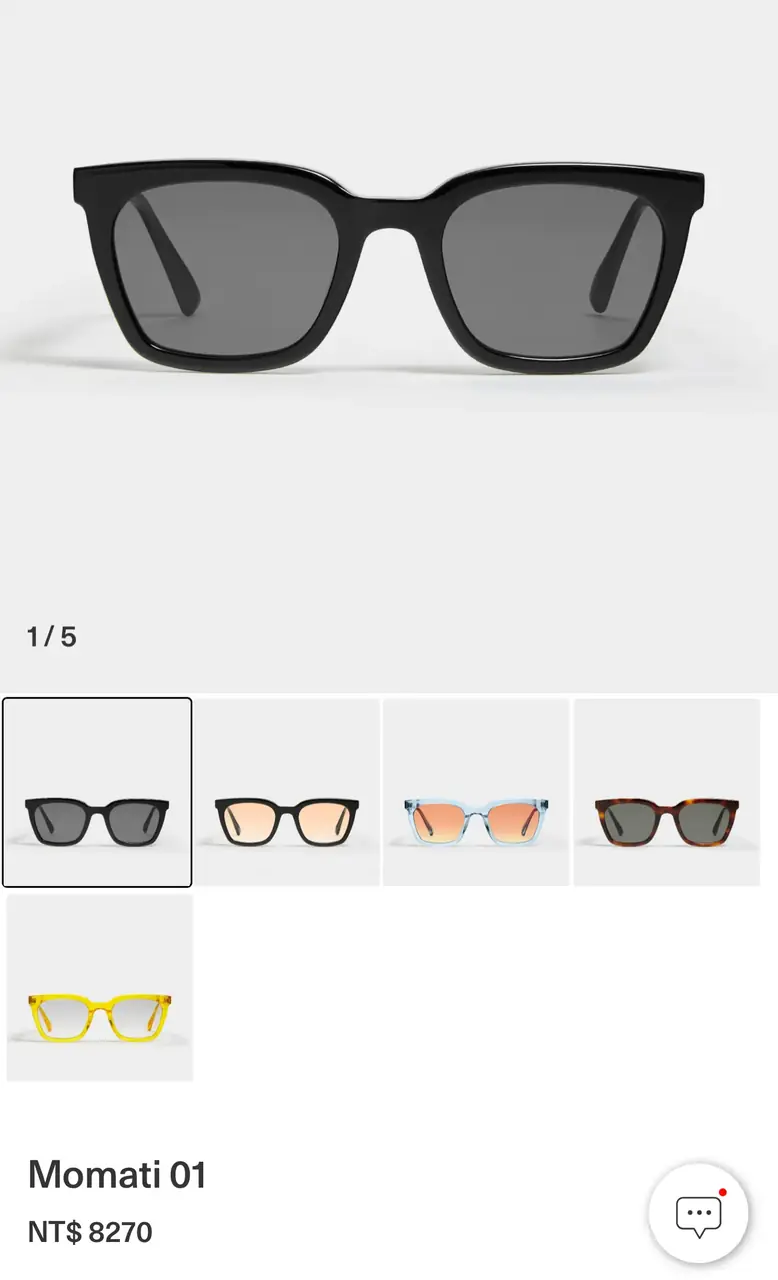Pick the tortoiseshell frame variant
Viewport: 778px width, 1280px height.
pyautogui.click(x=666, y=792)
